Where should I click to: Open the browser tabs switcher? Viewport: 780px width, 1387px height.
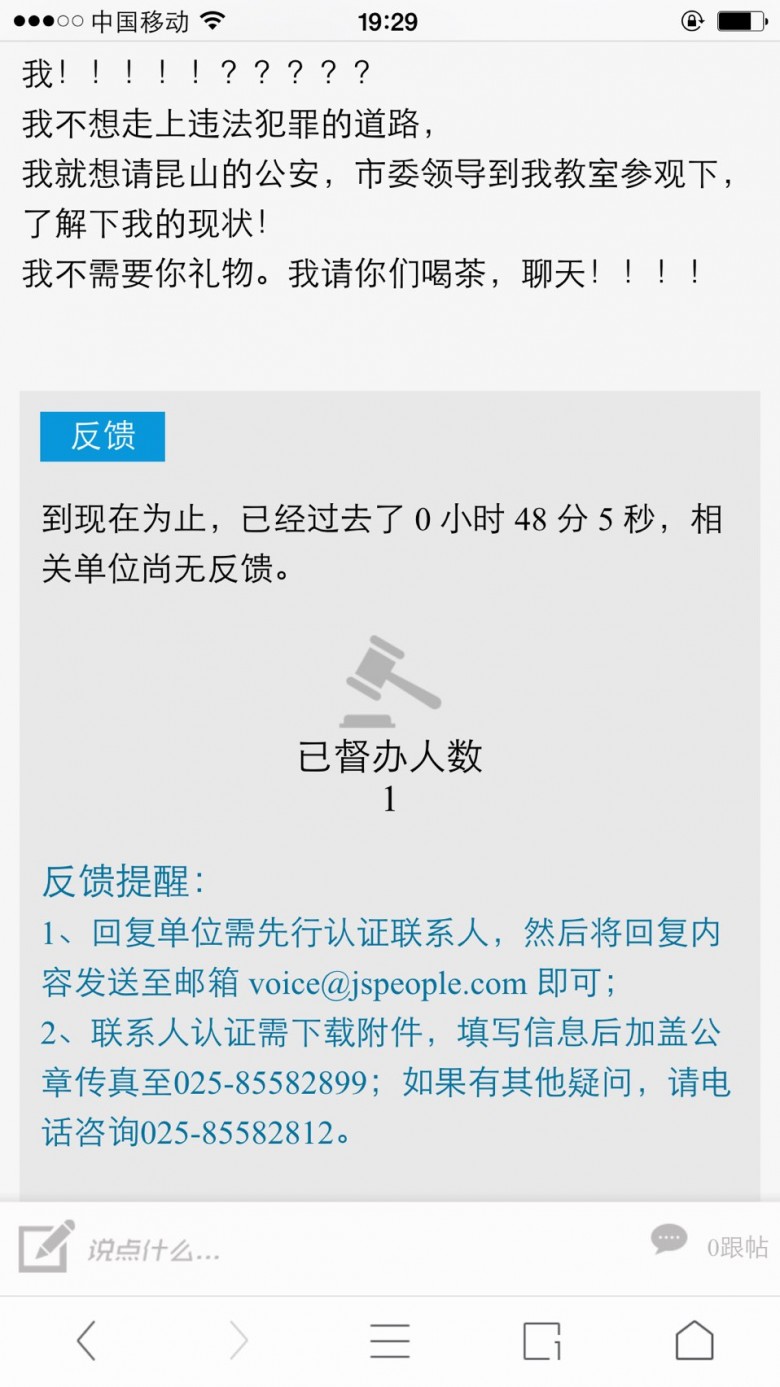pos(542,1340)
